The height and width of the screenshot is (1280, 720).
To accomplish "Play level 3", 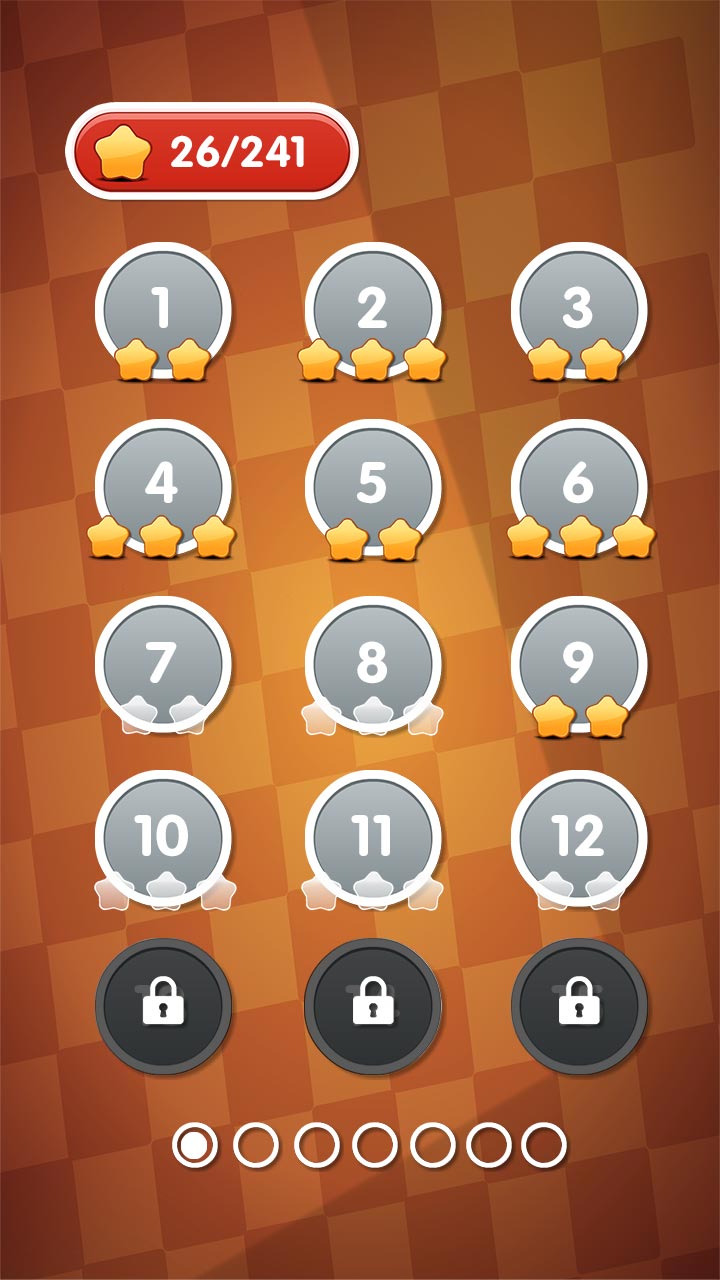I will pyautogui.click(x=578, y=309).
